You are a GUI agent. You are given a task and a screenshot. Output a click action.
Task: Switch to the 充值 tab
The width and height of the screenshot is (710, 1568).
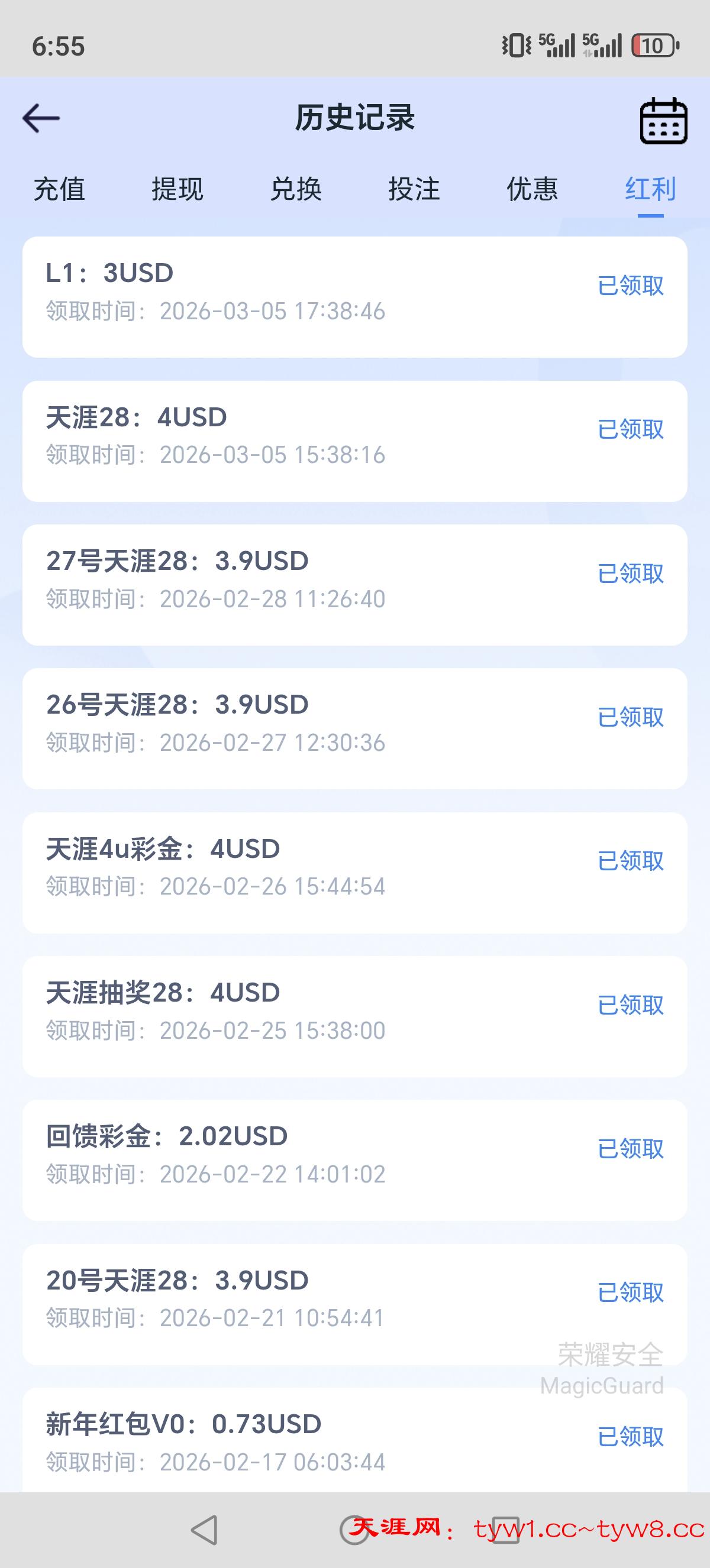click(x=59, y=189)
